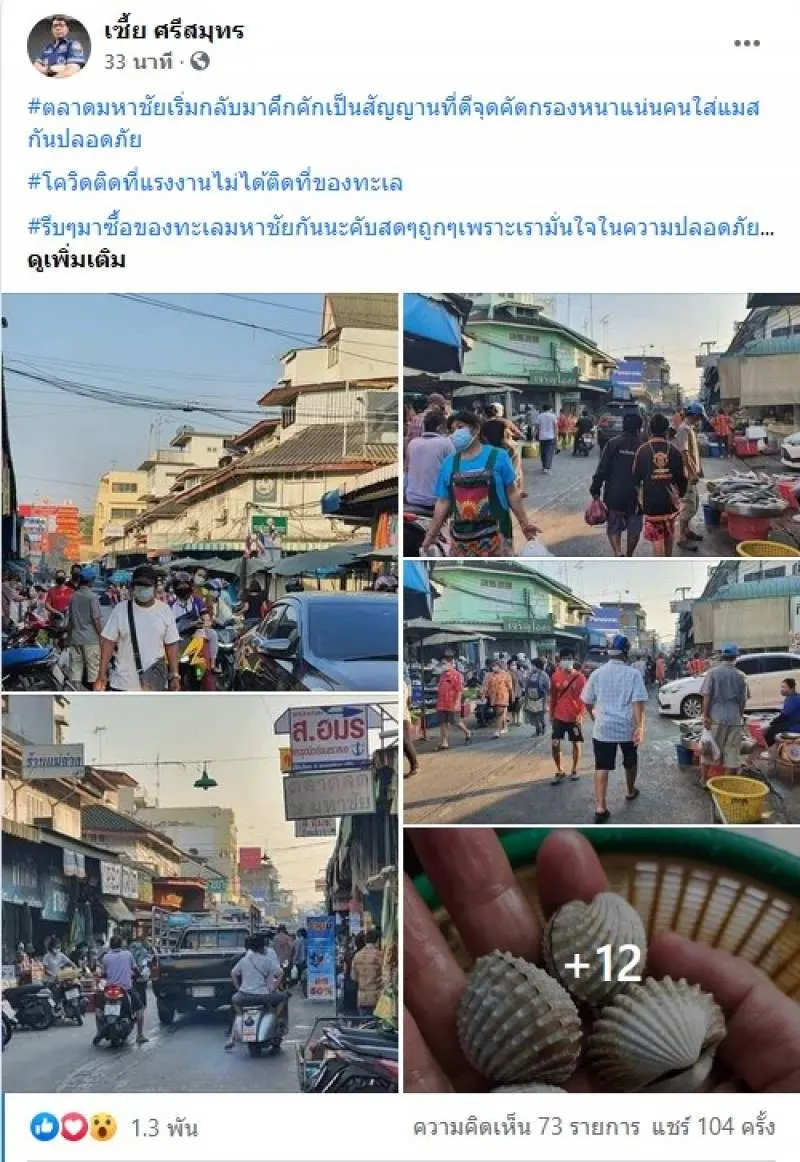This screenshot has height=1162, width=800.
Task: Open the 33 นาที post timestamp
Action: pos(140,62)
